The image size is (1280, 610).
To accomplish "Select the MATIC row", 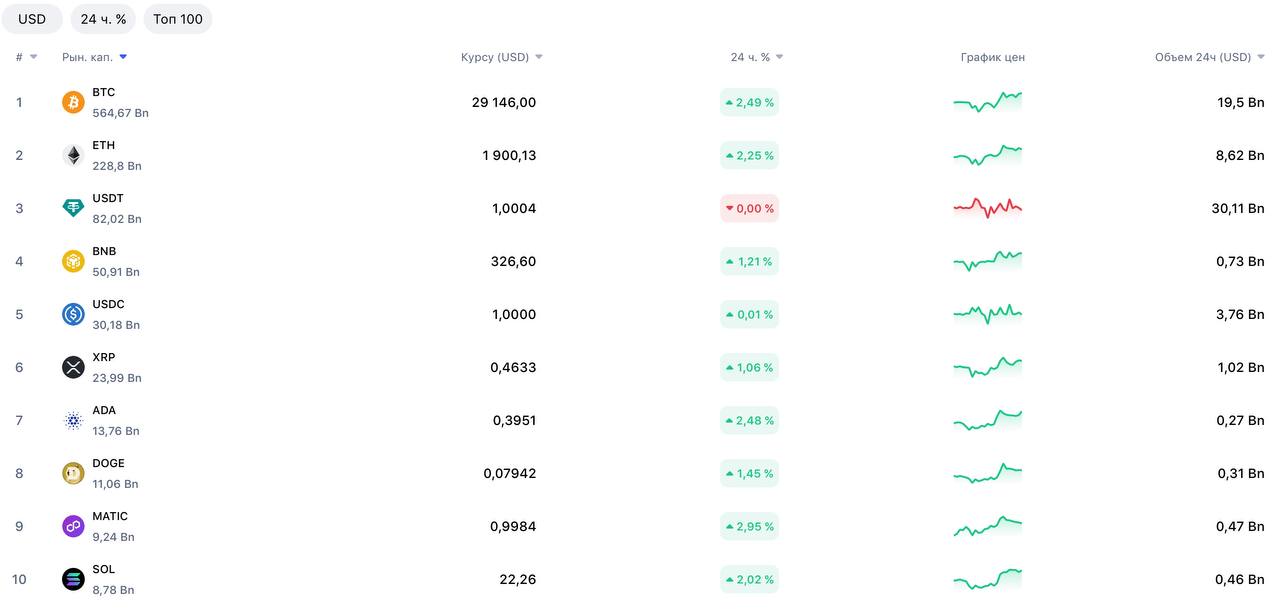I will [110, 526].
